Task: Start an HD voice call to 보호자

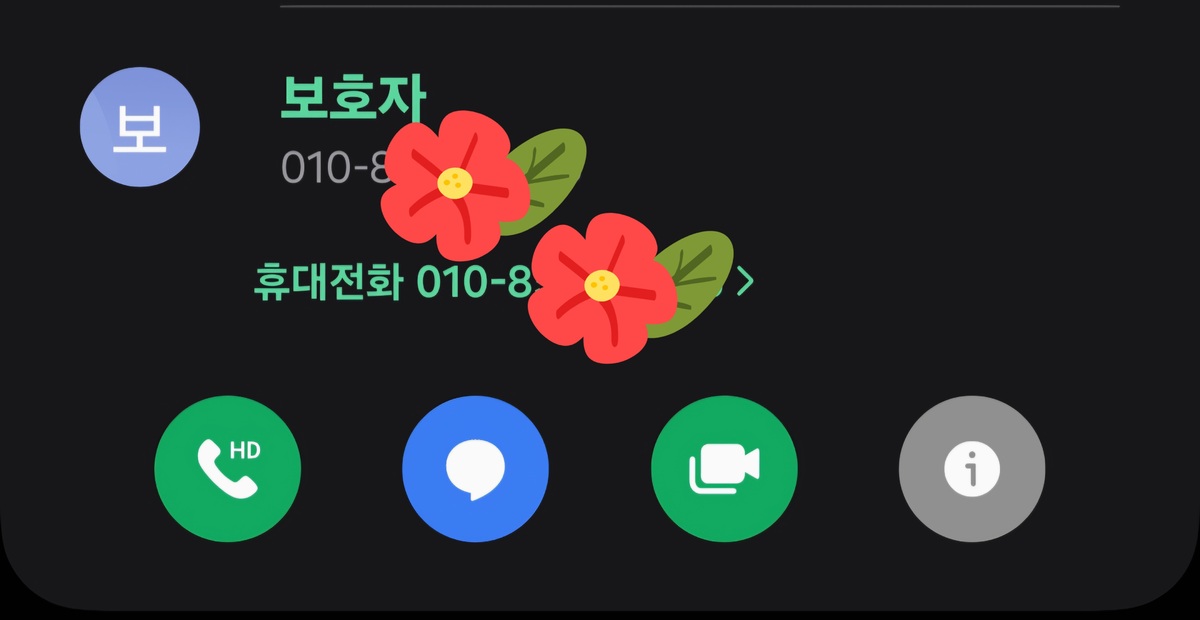Action: point(227,469)
